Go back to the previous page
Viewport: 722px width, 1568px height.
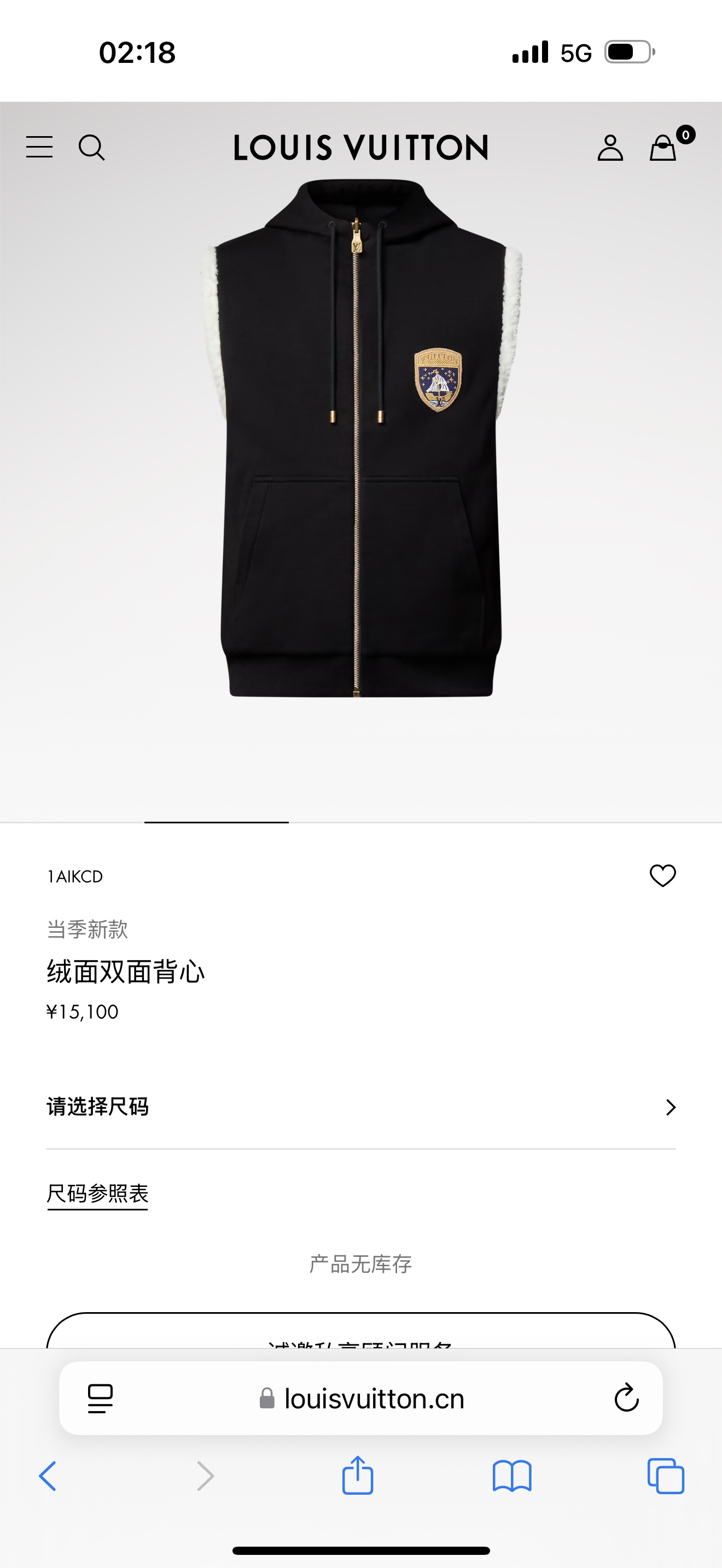[48, 1476]
